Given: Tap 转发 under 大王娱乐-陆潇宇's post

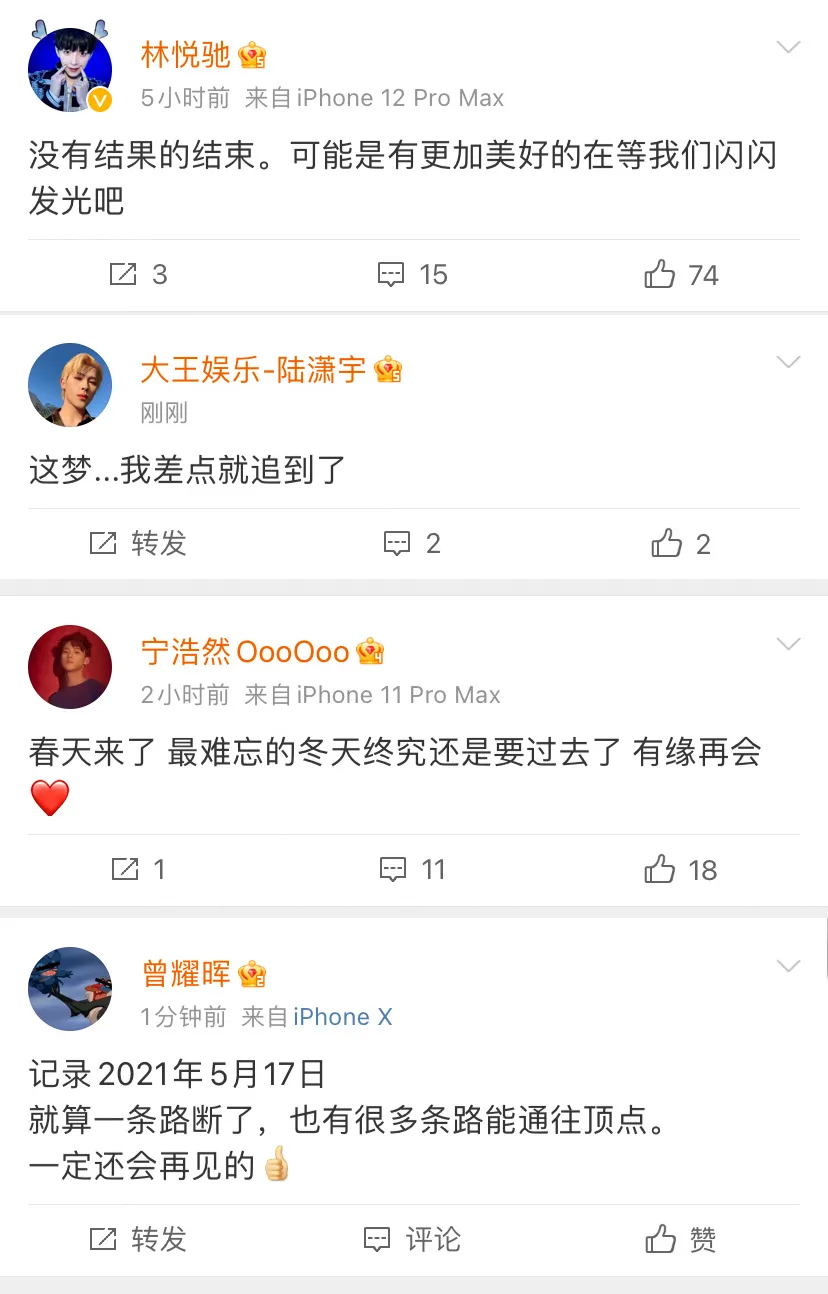Looking at the screenshot, I should (x=138, y=543).
